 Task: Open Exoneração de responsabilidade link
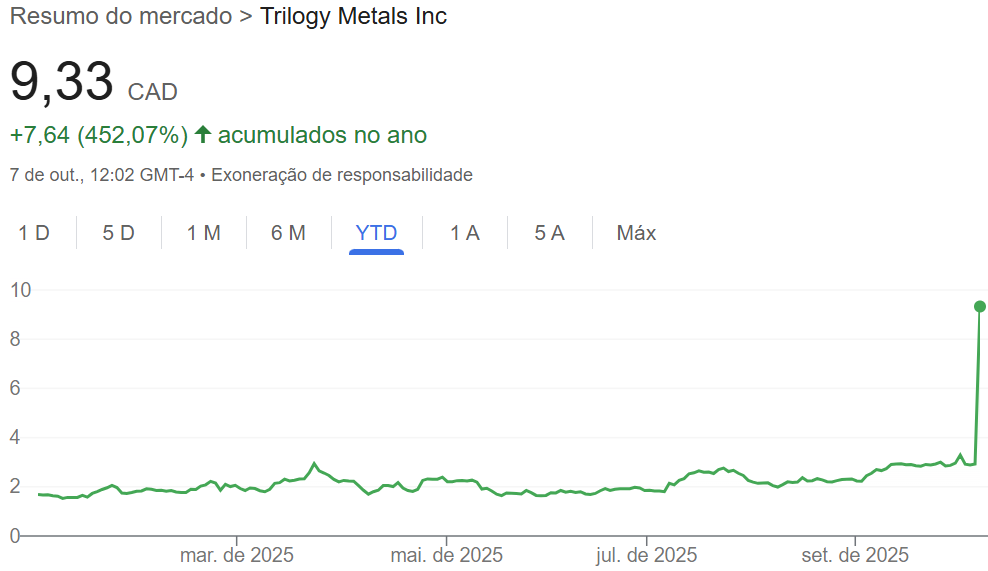[342, 175]
